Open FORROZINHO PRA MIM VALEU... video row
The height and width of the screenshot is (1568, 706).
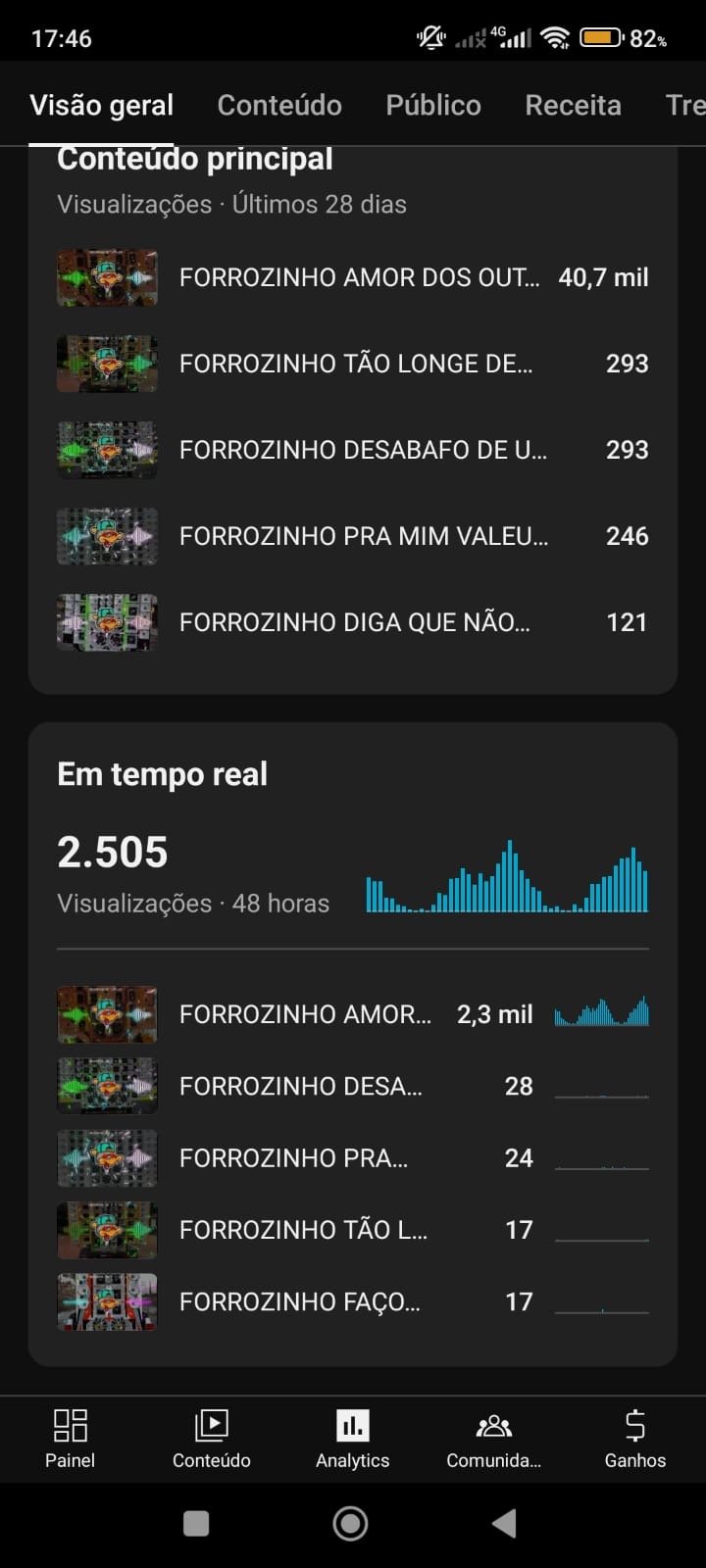click(353, 536)
